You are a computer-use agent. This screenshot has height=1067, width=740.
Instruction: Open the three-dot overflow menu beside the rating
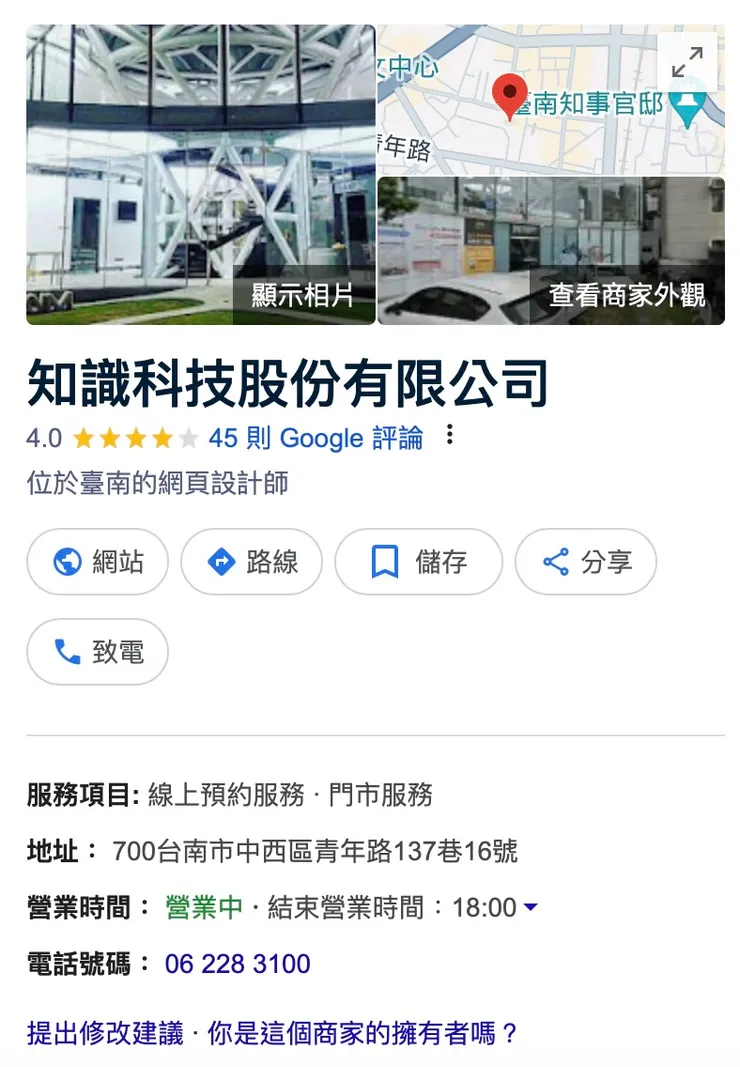tap(449, 437)
